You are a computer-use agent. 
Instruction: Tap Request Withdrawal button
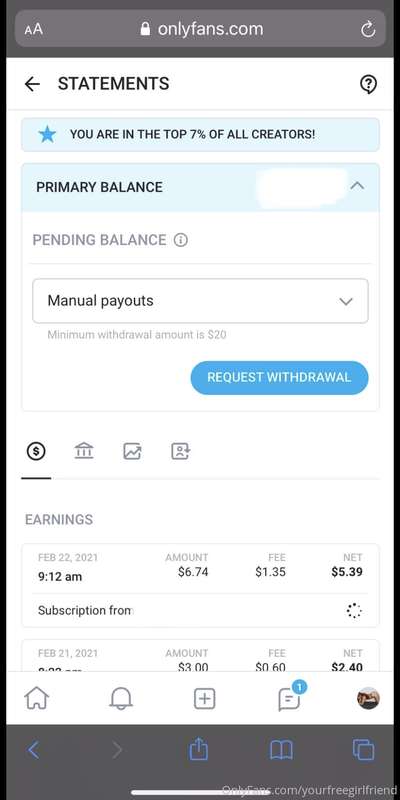(x=279, y=378)
